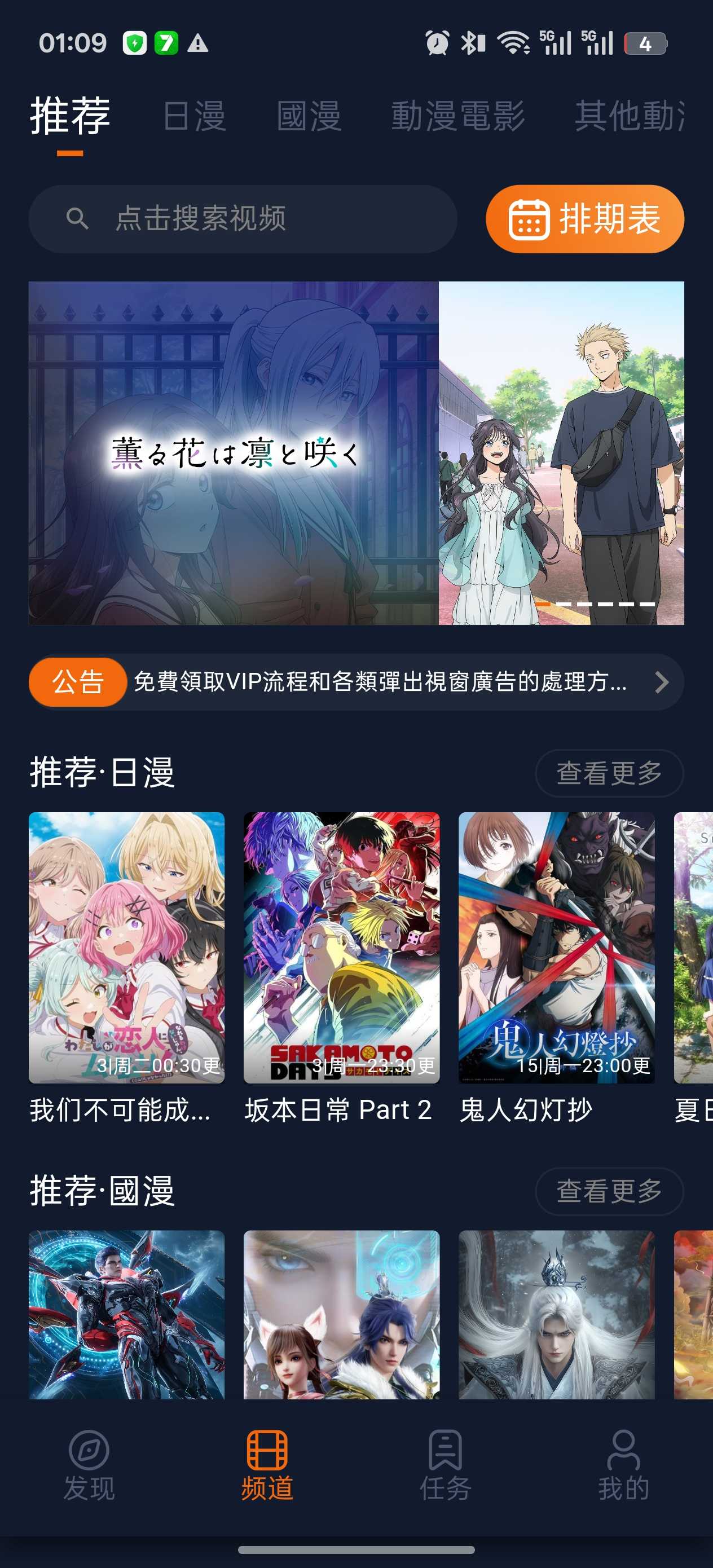
Task: Tap the 点击搜索视频 search box
Action: 243,219
